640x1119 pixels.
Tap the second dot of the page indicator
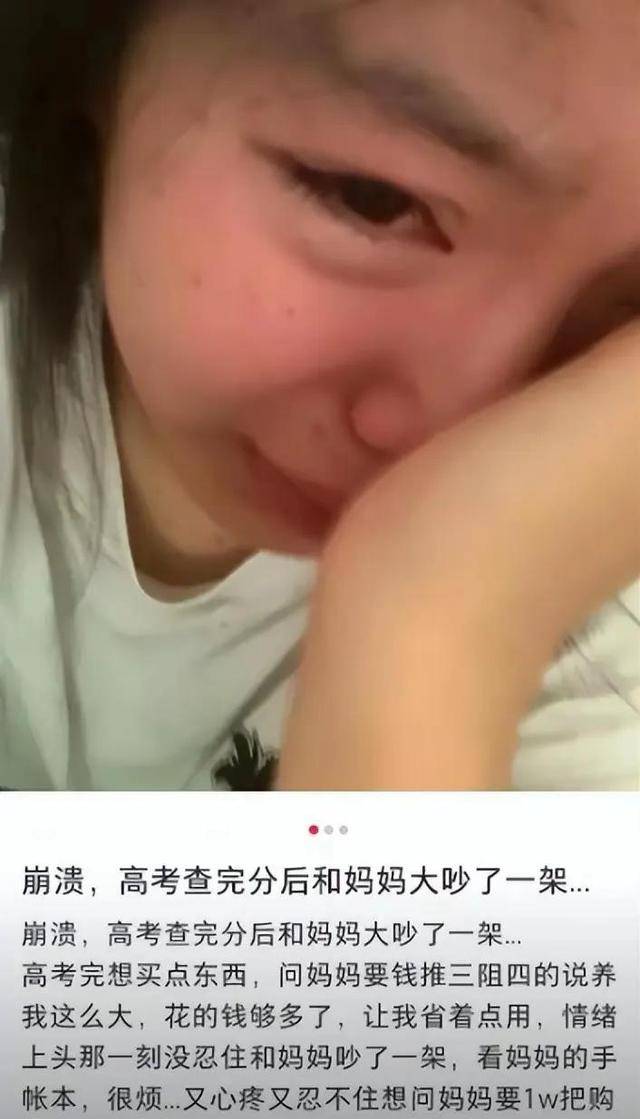328,830
